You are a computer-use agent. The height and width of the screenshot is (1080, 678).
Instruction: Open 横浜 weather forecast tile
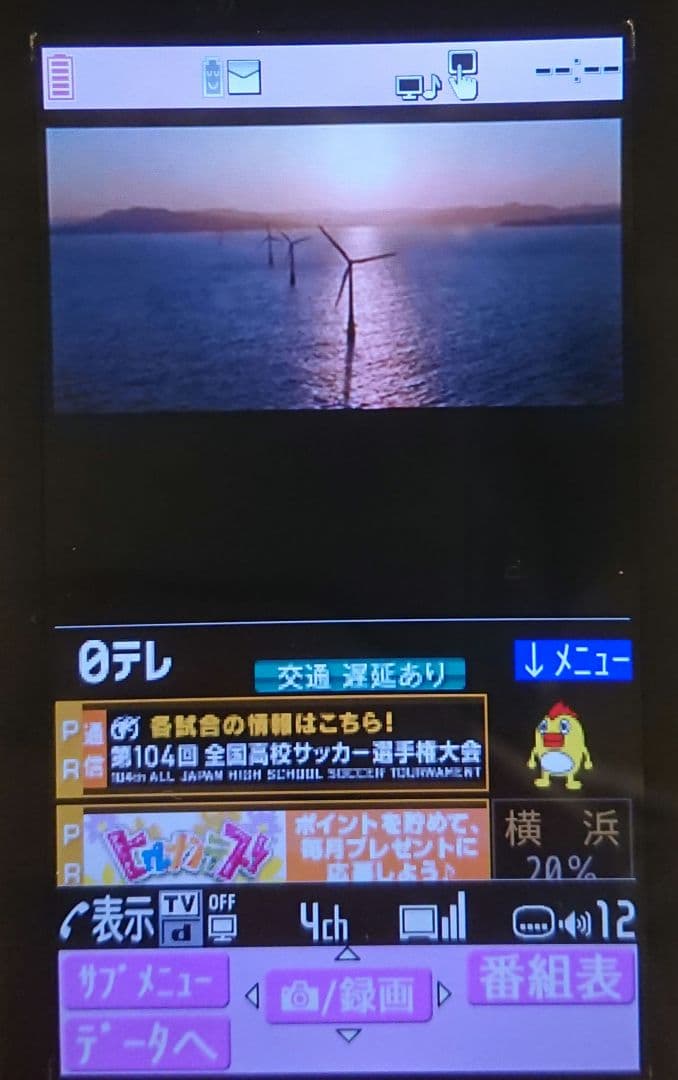point(562,841)
